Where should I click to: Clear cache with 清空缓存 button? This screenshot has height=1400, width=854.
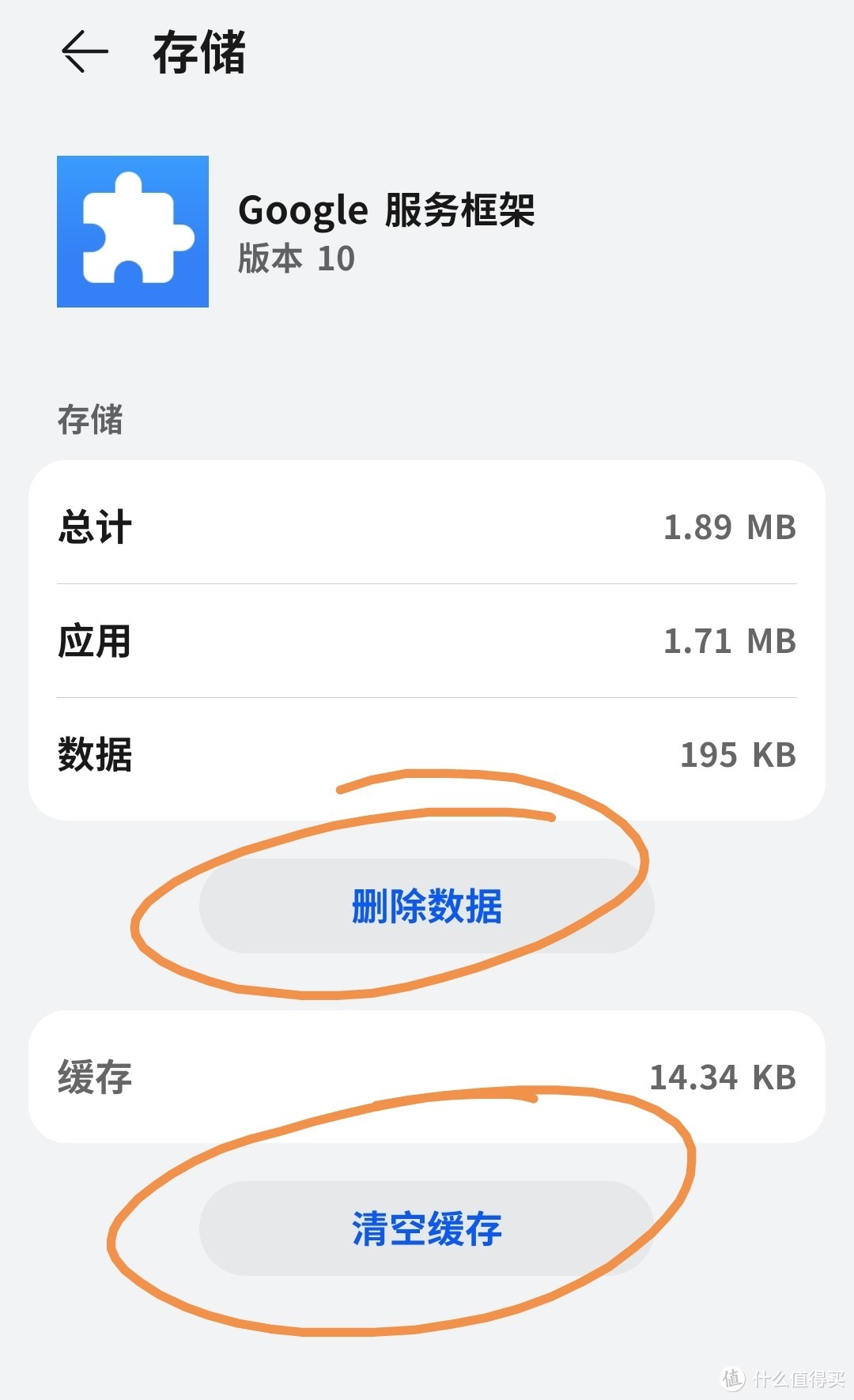[x=426, y=1228]
